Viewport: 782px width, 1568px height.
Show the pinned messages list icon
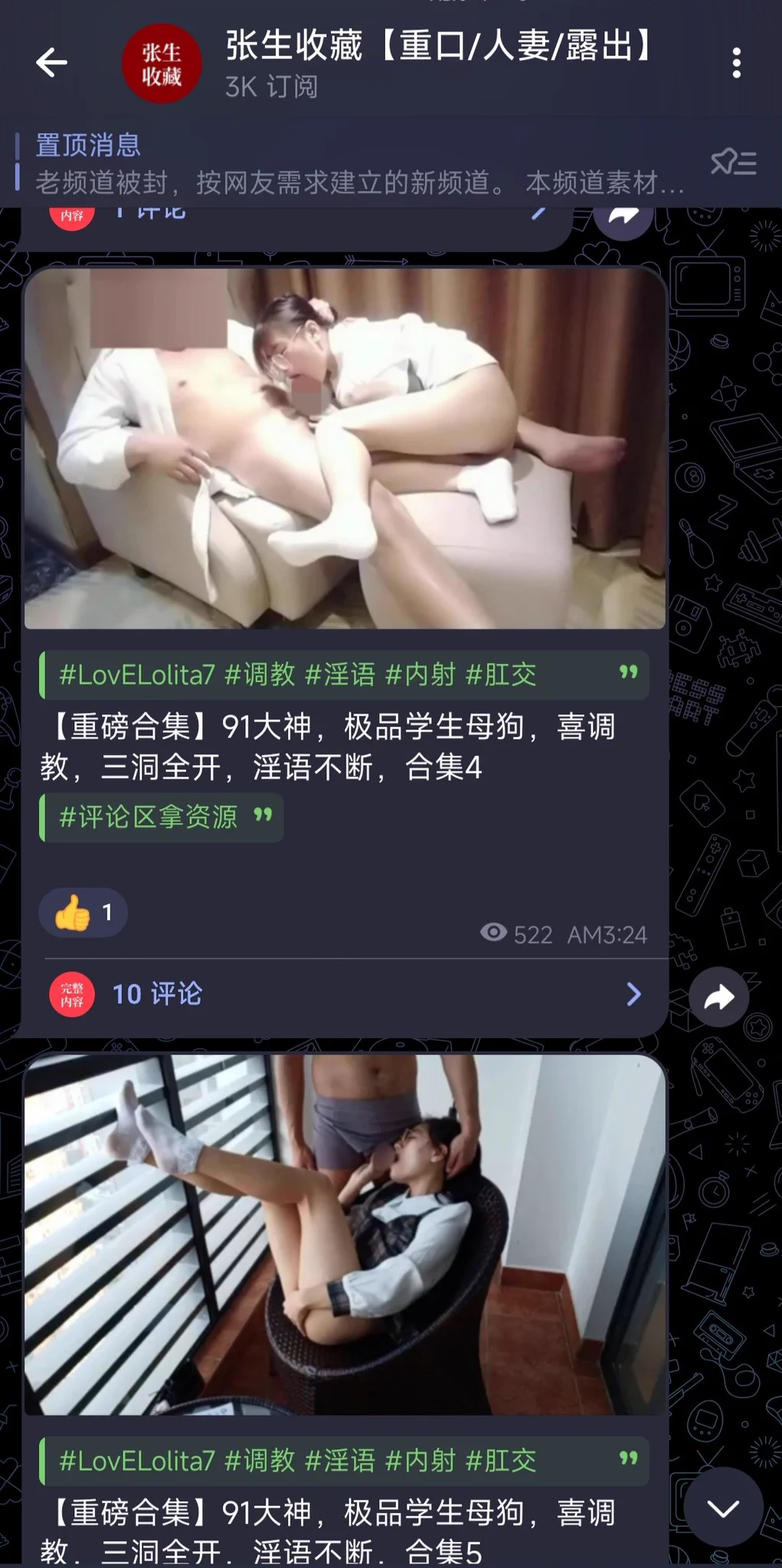(733, 162)
